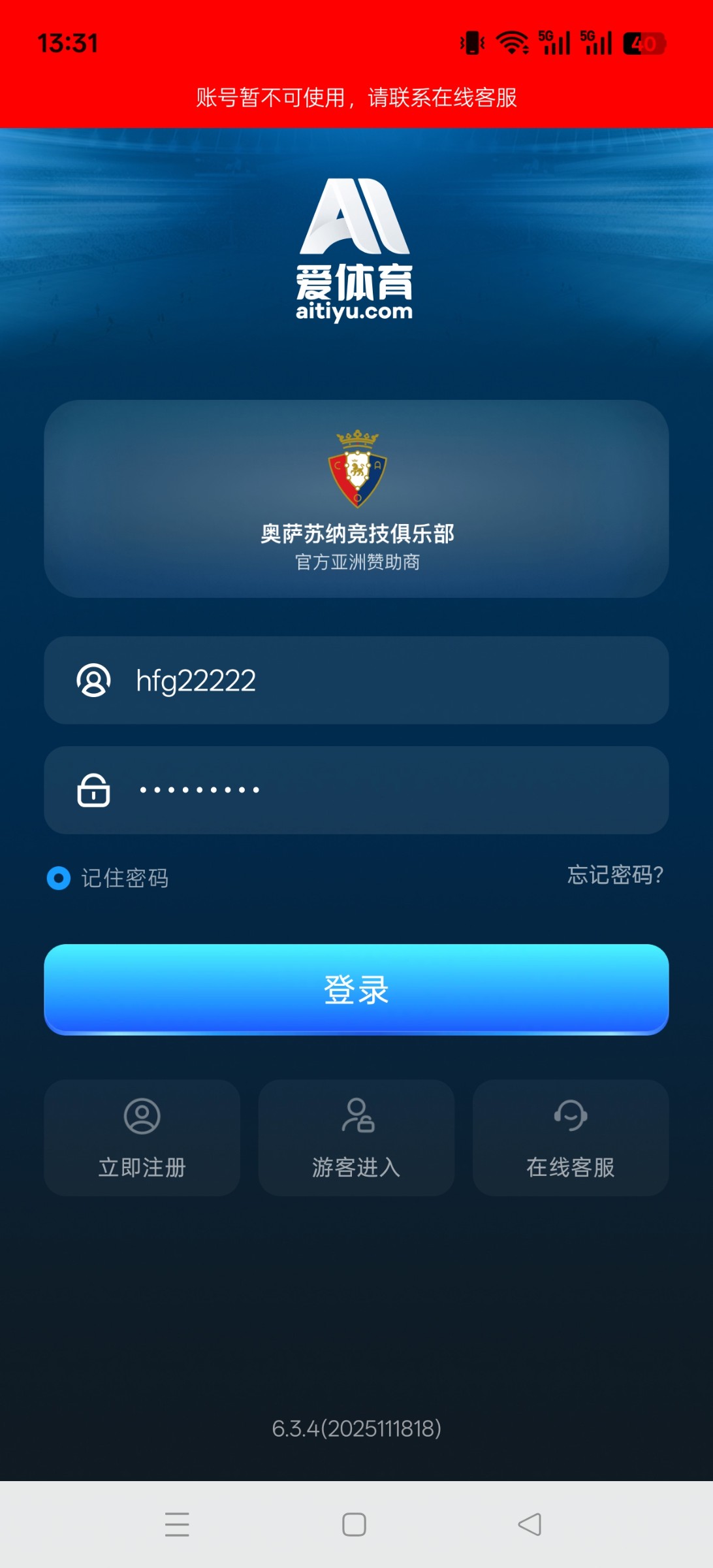
Task: Tap the username field showing hfg22222
Action: click(356, 680)
